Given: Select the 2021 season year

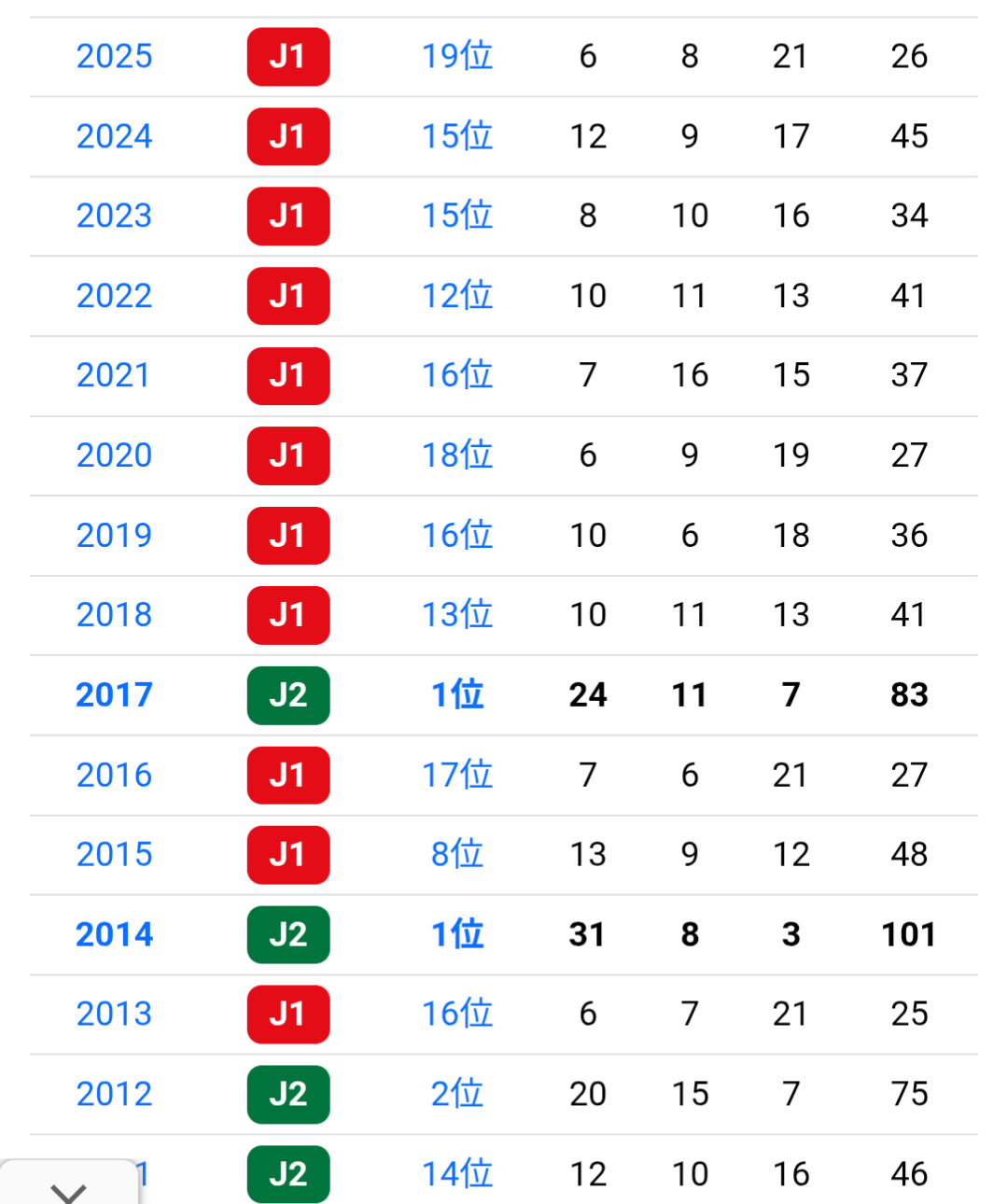Looking at the screenshot, I should 114,375.
